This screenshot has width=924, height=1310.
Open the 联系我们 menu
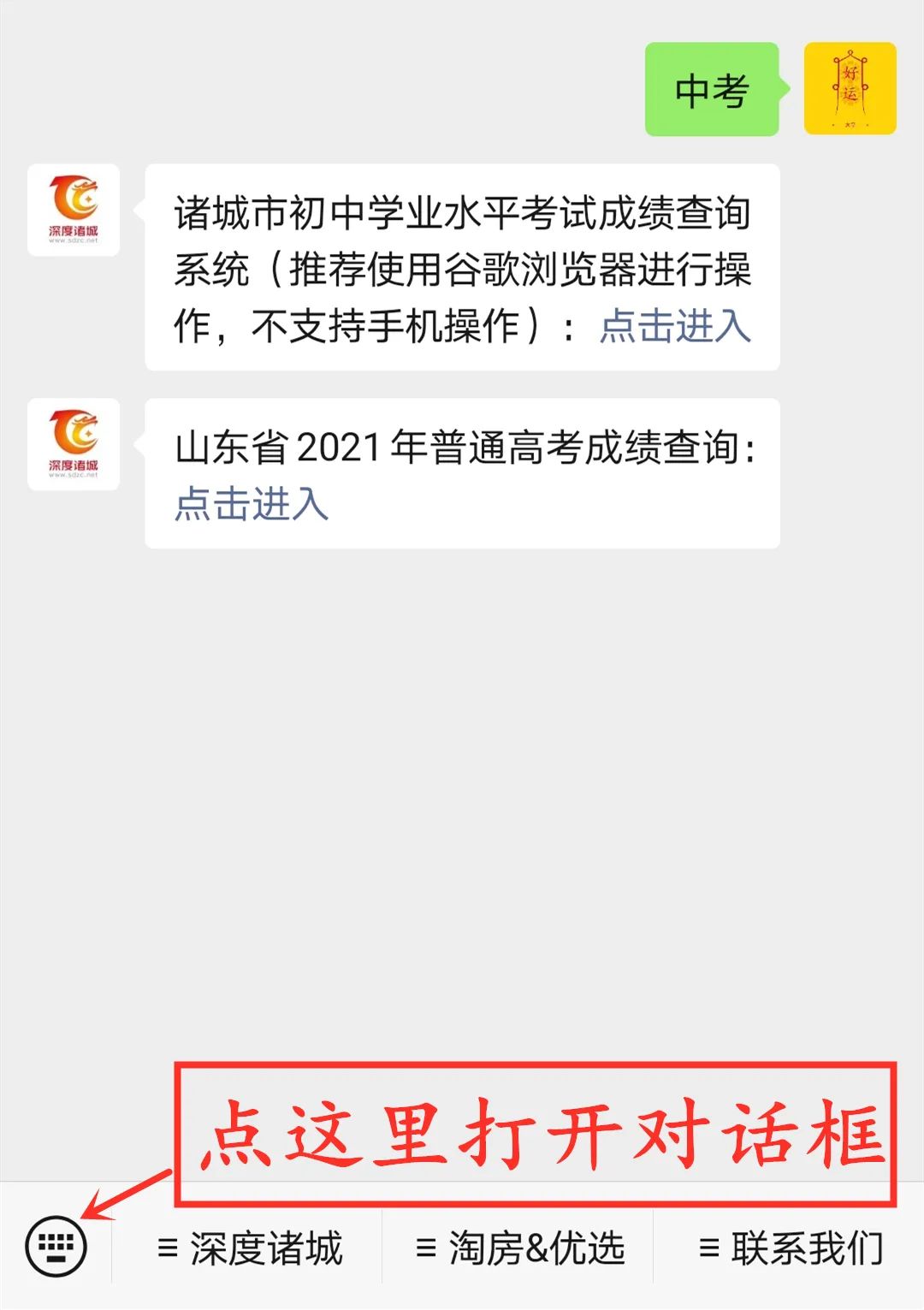790,1248
